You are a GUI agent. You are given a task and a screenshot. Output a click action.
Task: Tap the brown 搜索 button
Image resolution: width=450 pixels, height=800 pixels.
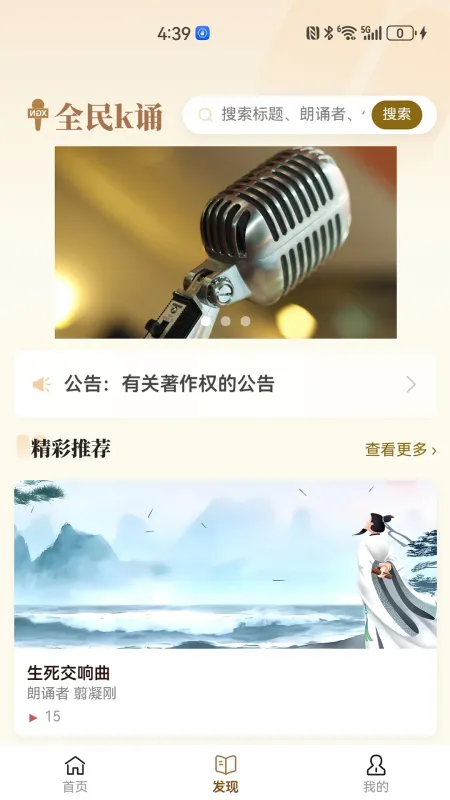coord(396,114)
